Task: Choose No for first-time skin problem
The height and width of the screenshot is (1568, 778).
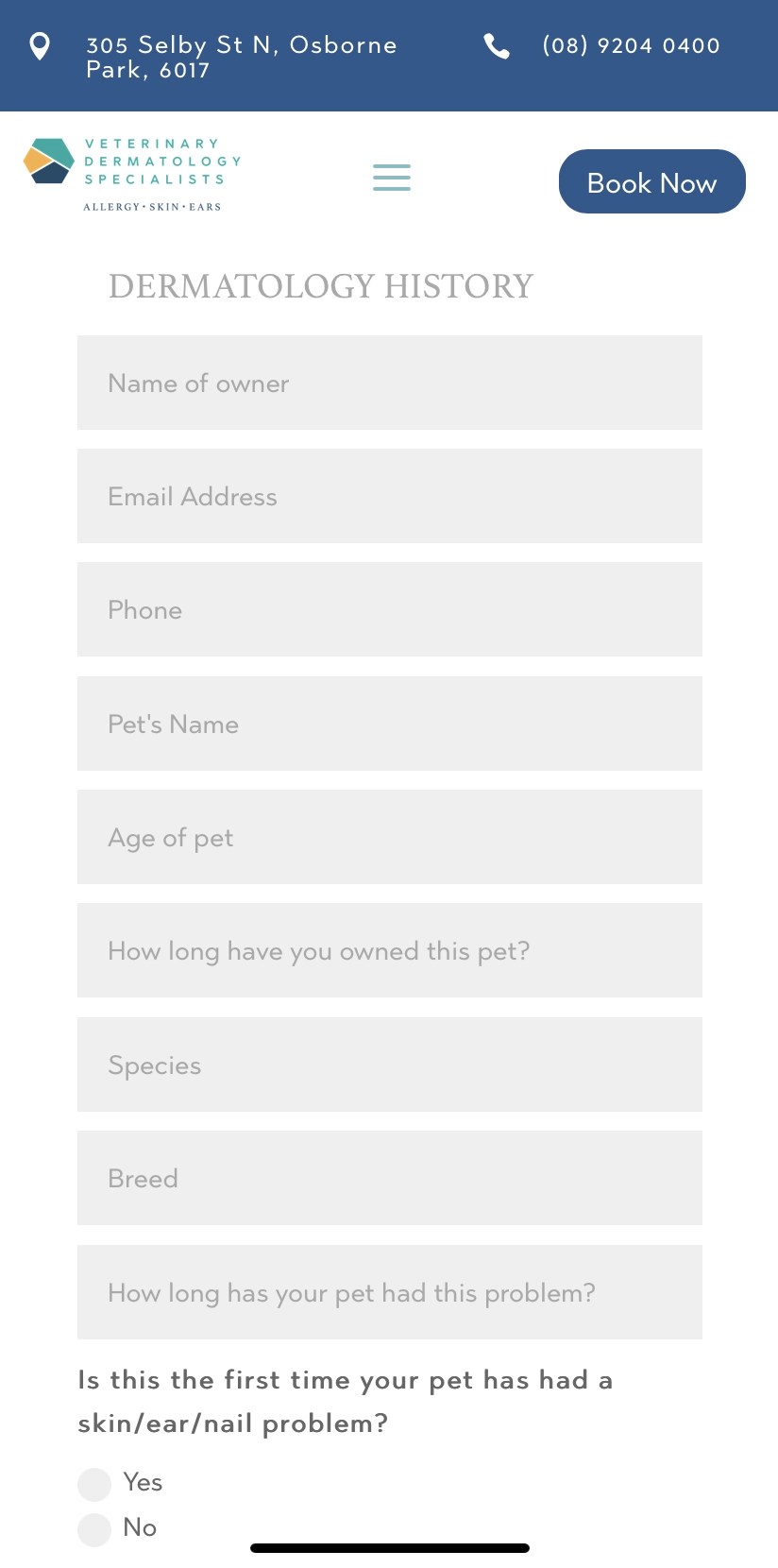Action: pyautogui.click(x=94, y=1529)
